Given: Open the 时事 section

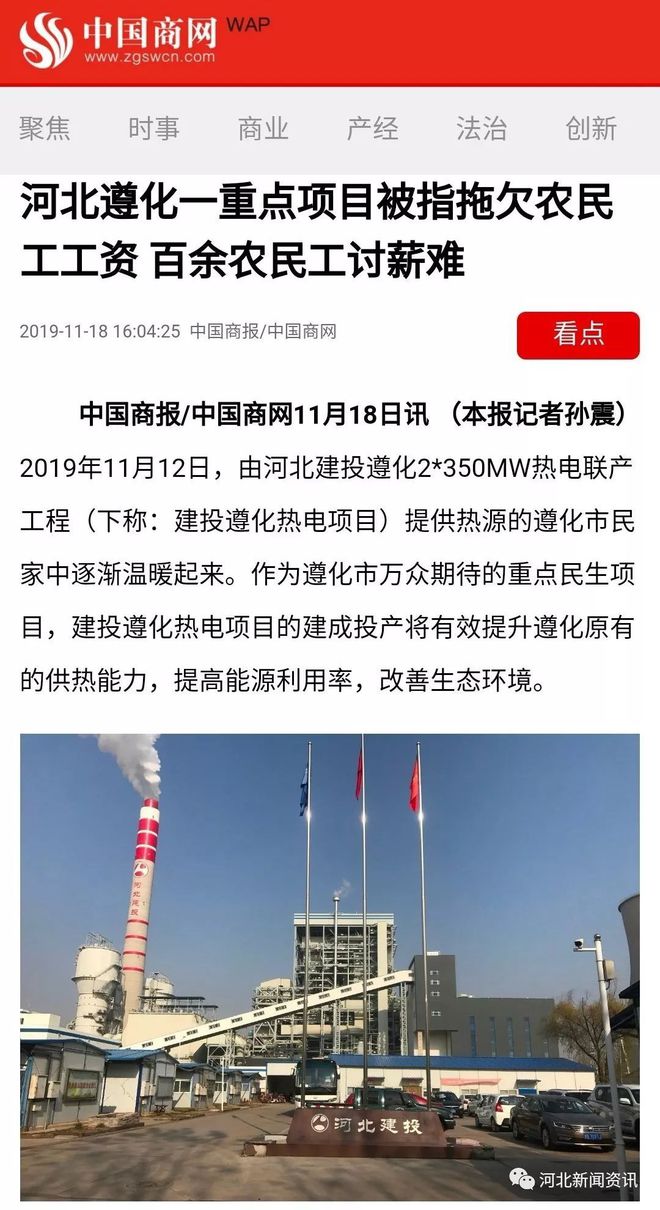Looking at the screenshot, I should (154, 129).
